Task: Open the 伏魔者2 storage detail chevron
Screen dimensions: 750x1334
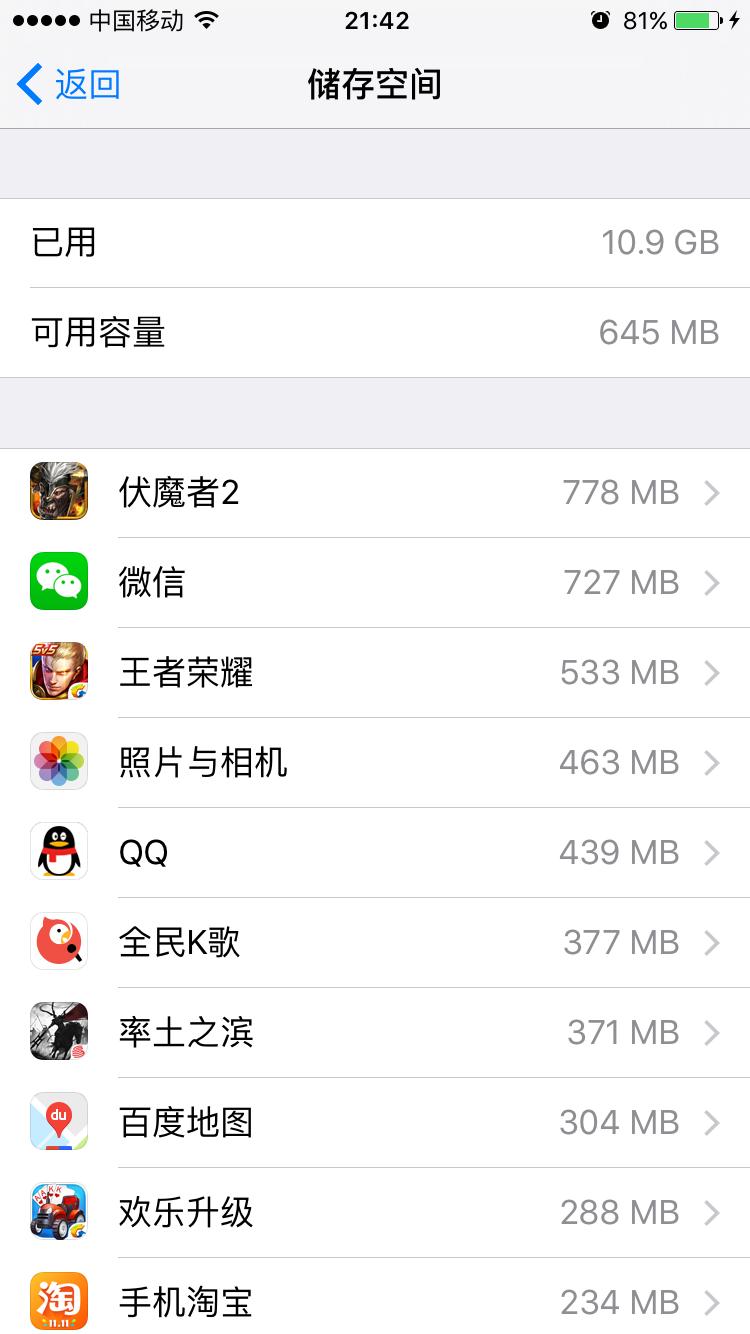Action: 713,491
